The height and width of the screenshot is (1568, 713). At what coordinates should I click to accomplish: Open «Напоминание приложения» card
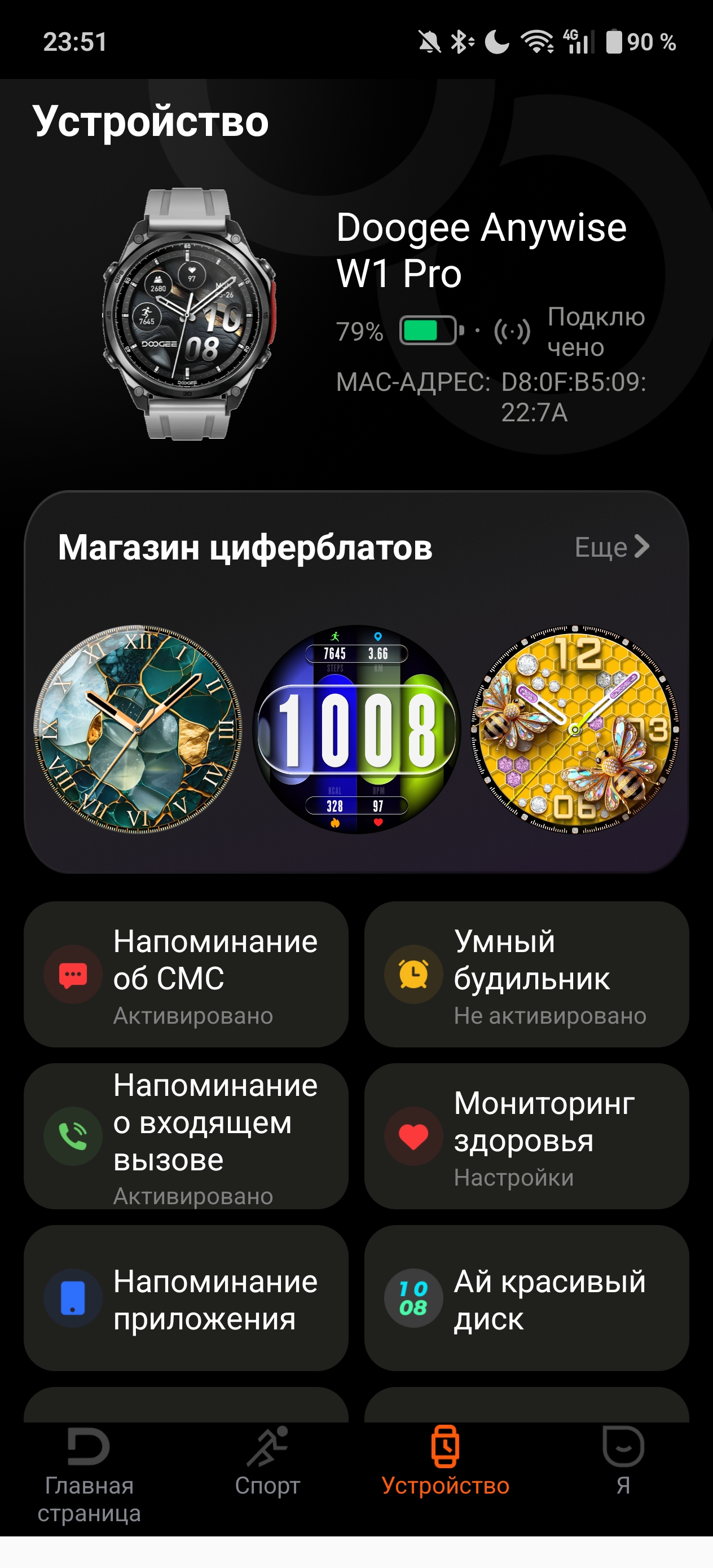point(186,1298)
